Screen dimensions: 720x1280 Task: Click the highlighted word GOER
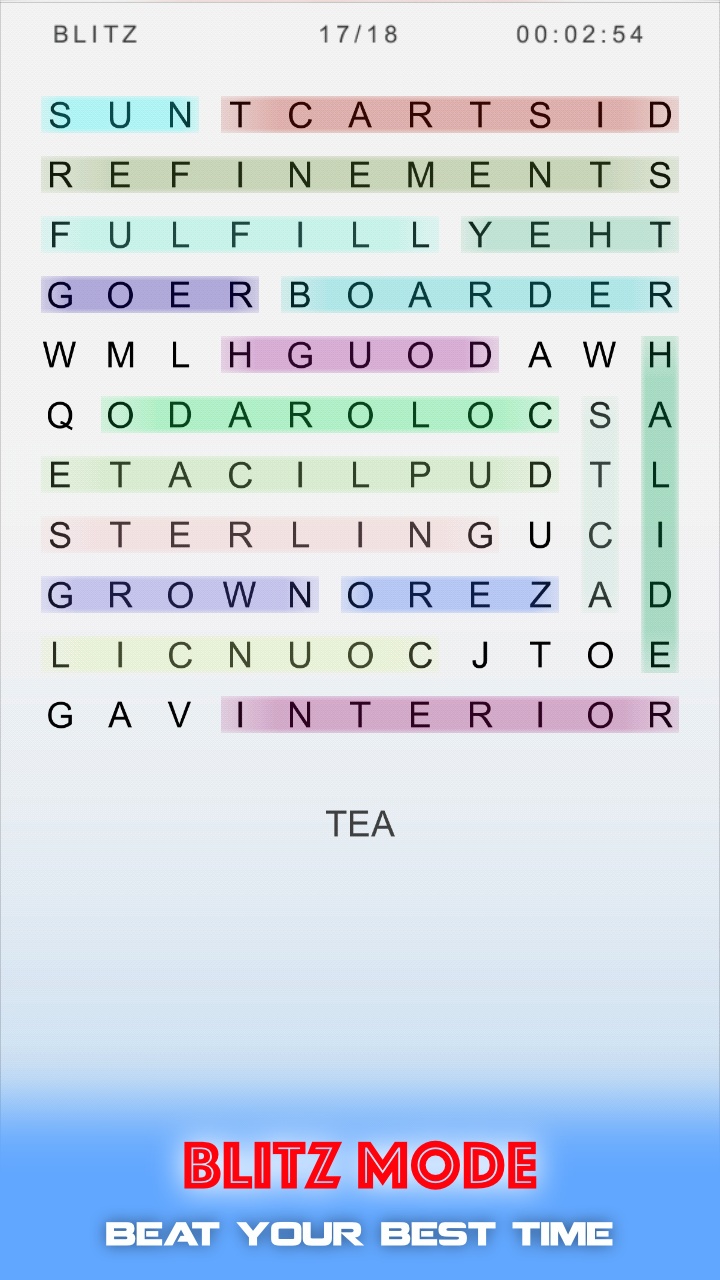click(150, 295)
